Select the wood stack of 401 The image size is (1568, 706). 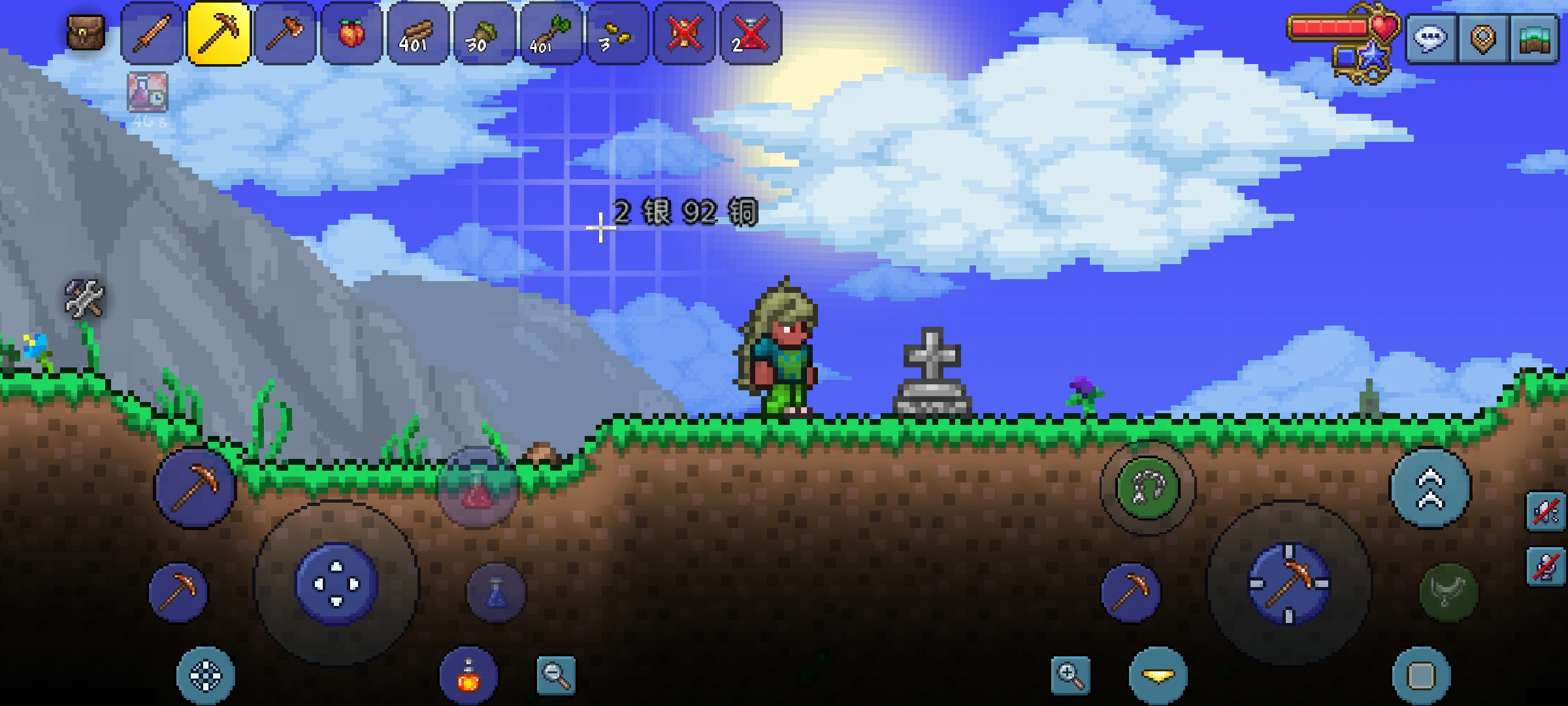click(418, 33)
